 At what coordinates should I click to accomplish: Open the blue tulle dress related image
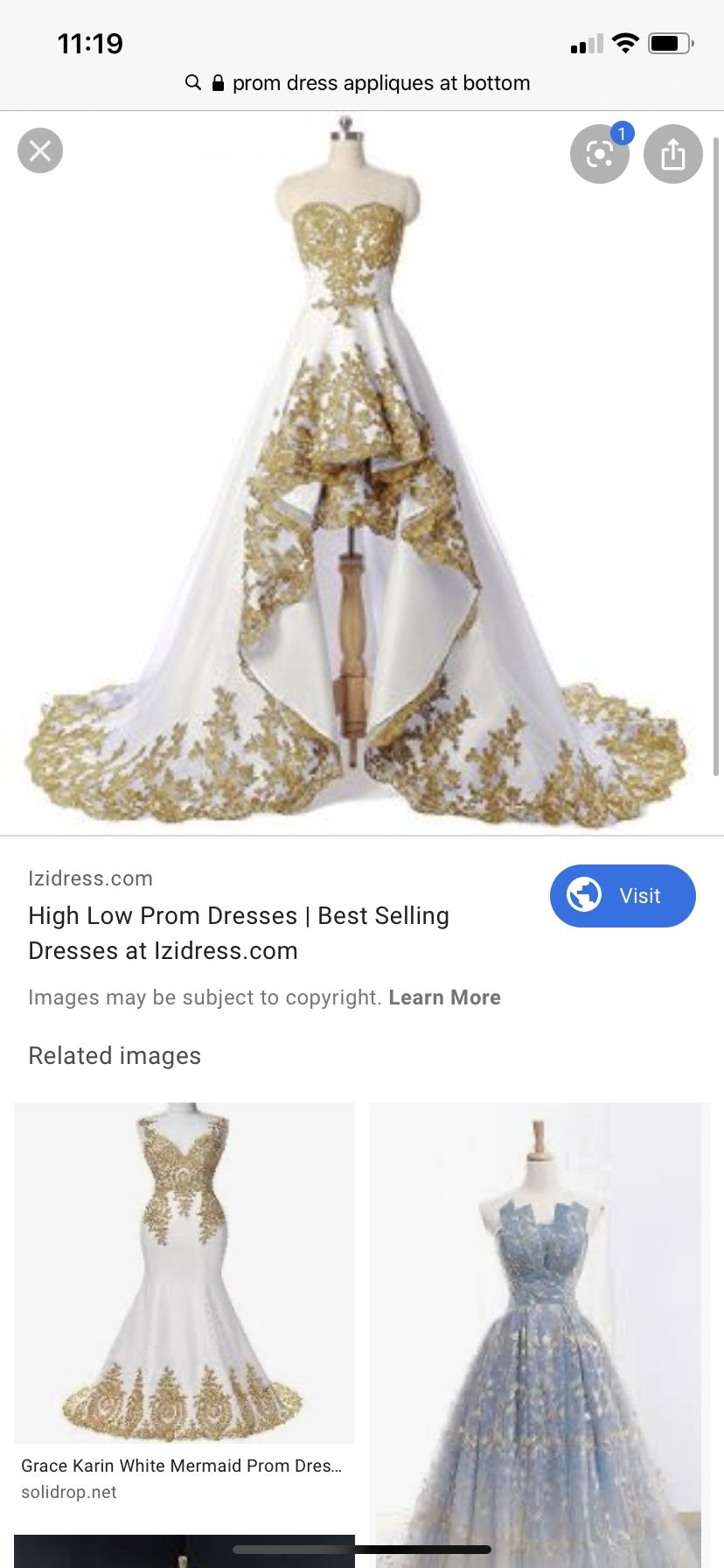pos(535,1335)
